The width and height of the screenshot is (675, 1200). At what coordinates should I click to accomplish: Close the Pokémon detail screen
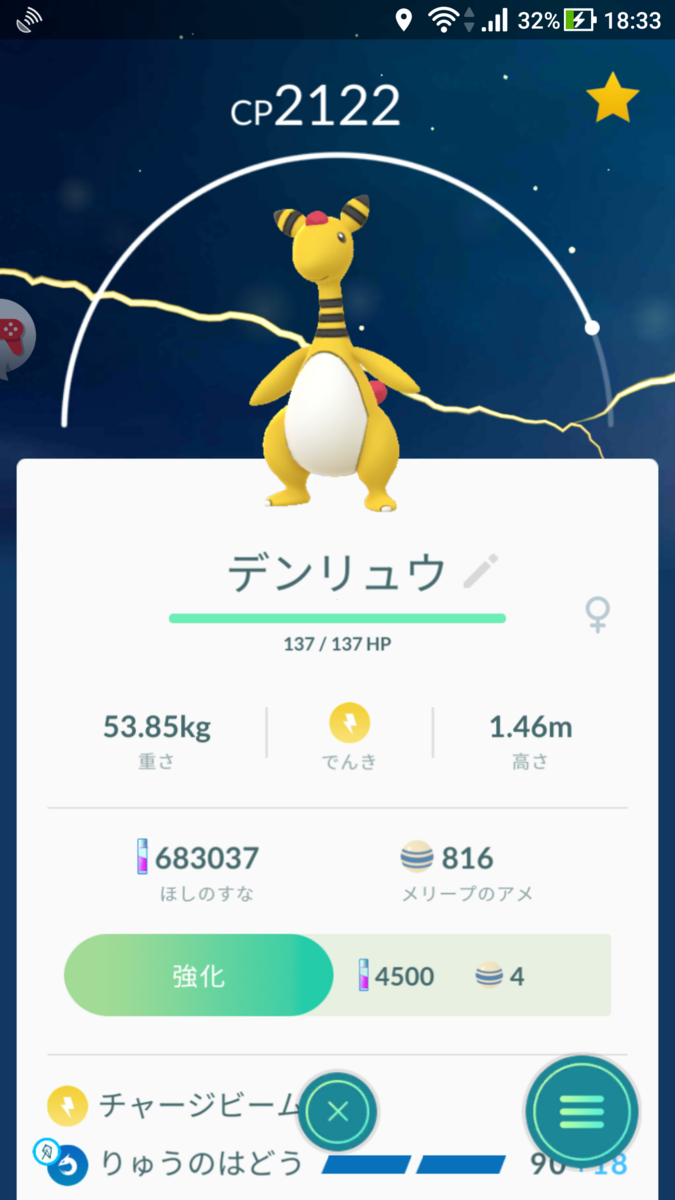pos(338,1111)
